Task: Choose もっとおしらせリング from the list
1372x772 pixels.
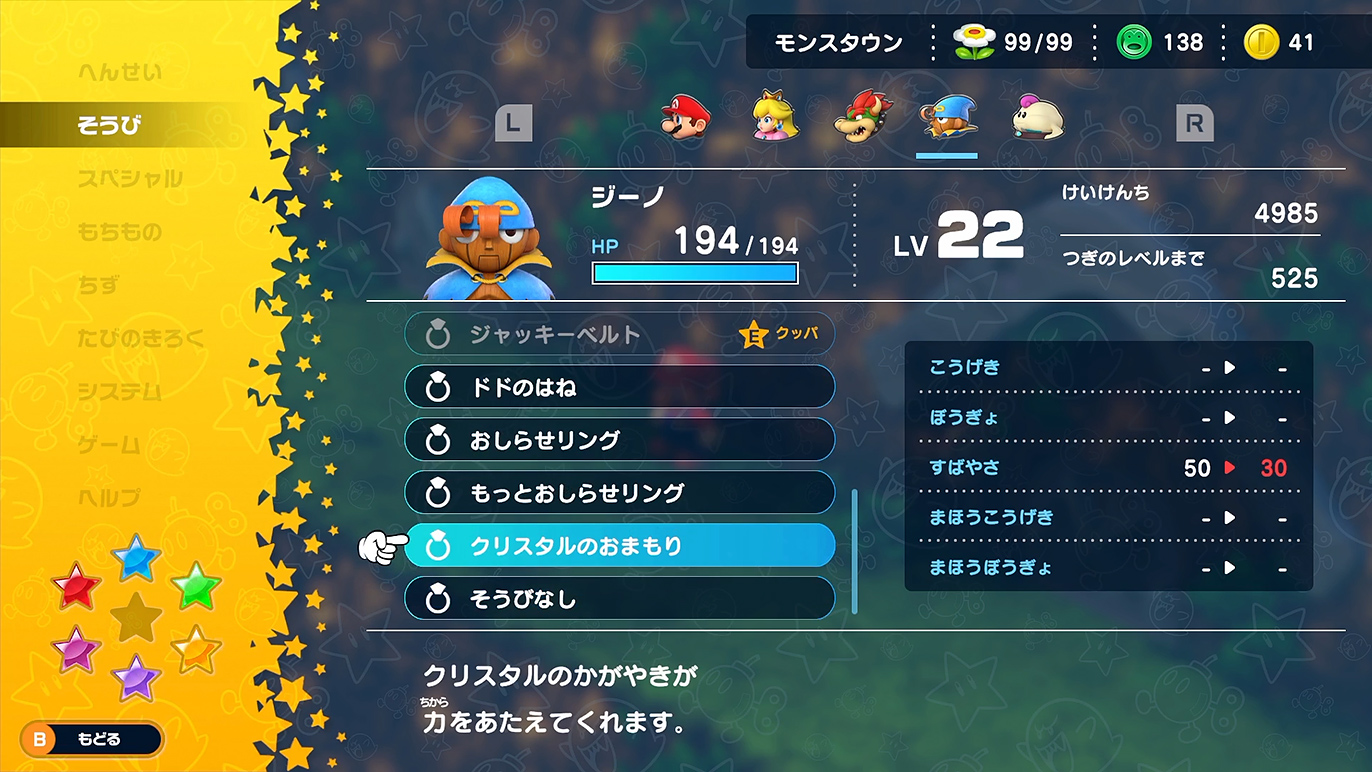Action: [619, 493]
